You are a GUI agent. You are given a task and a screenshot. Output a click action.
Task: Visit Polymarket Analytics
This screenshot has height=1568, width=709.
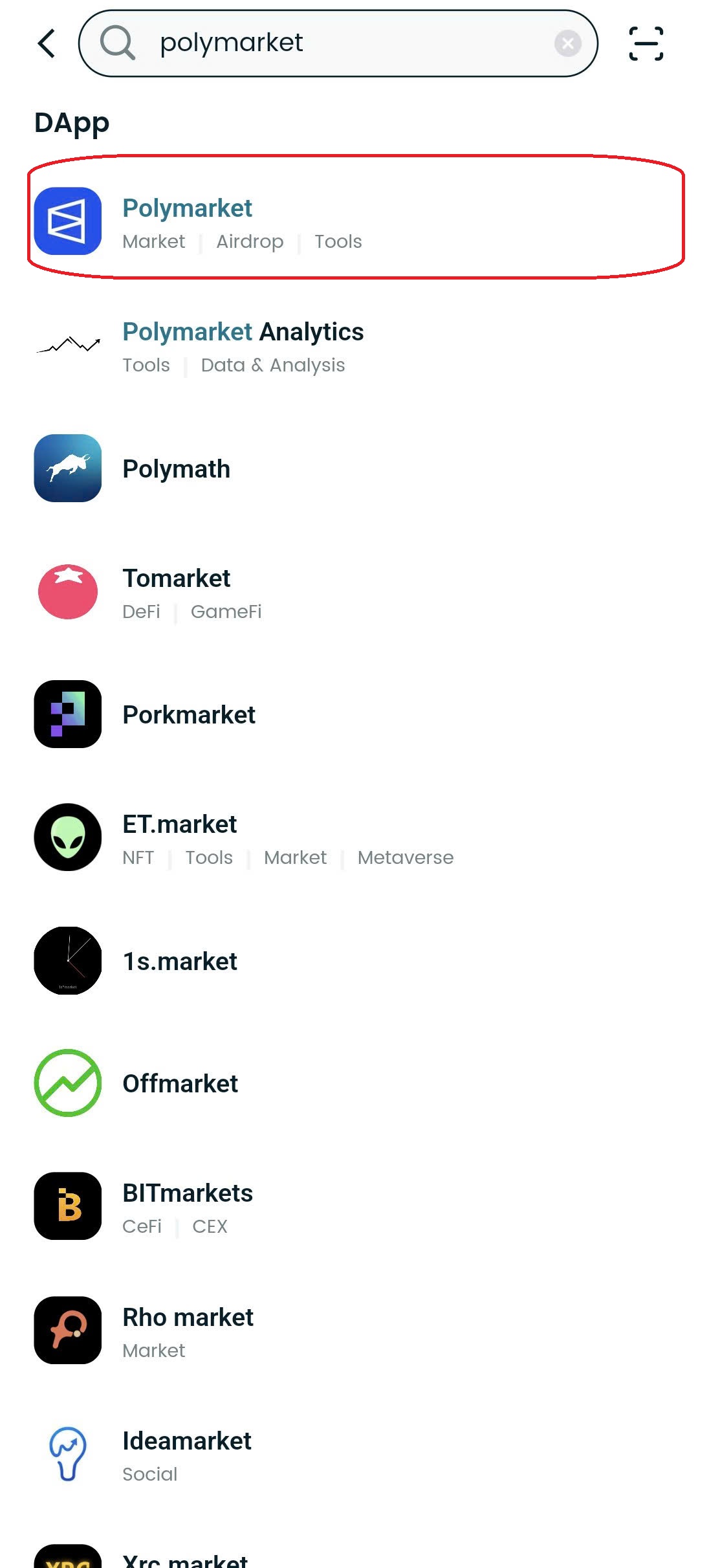point(244,332)
